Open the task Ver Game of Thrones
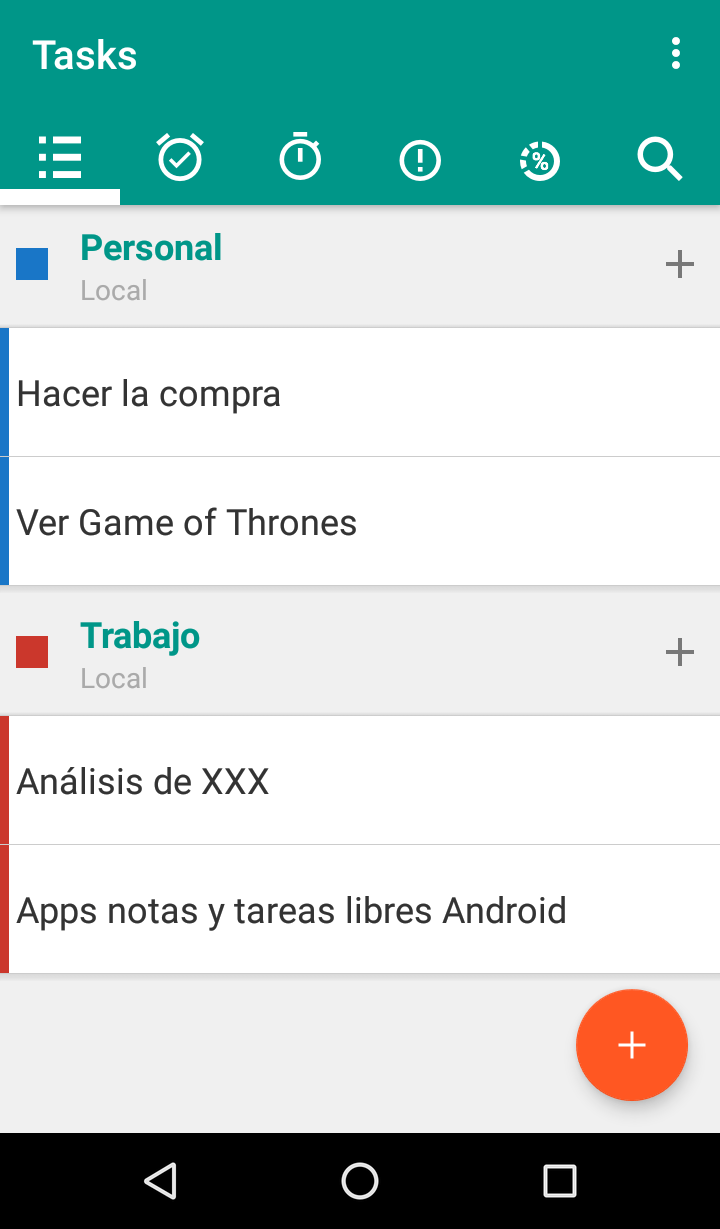The image size is (720, 1229). (360, 522)
